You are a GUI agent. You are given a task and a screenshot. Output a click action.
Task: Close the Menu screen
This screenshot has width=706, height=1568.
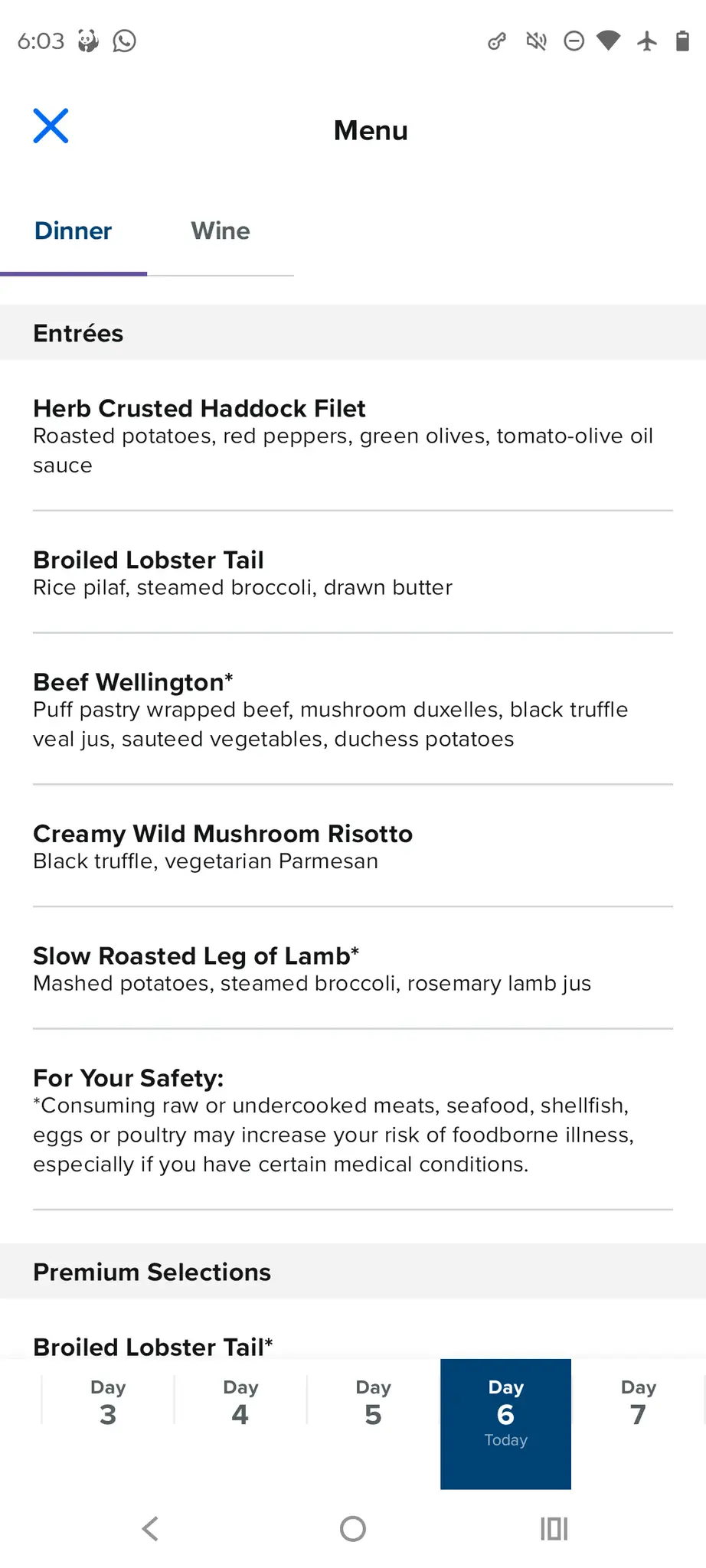(51, 126)
